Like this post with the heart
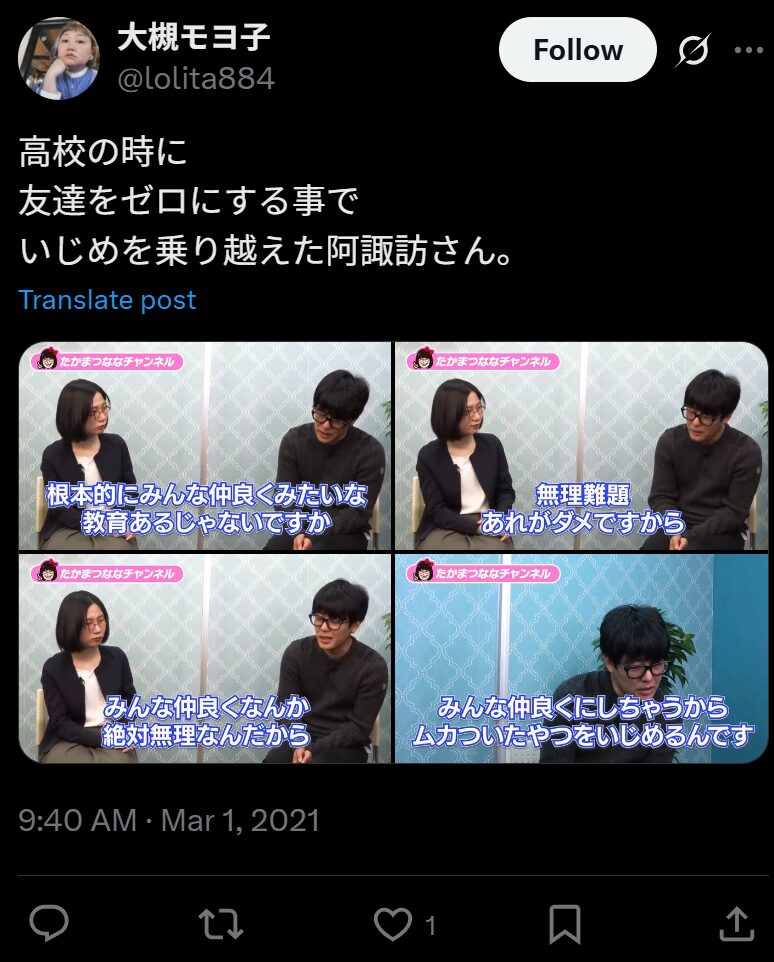Screen dimensions: 774x962 (393, 924)
